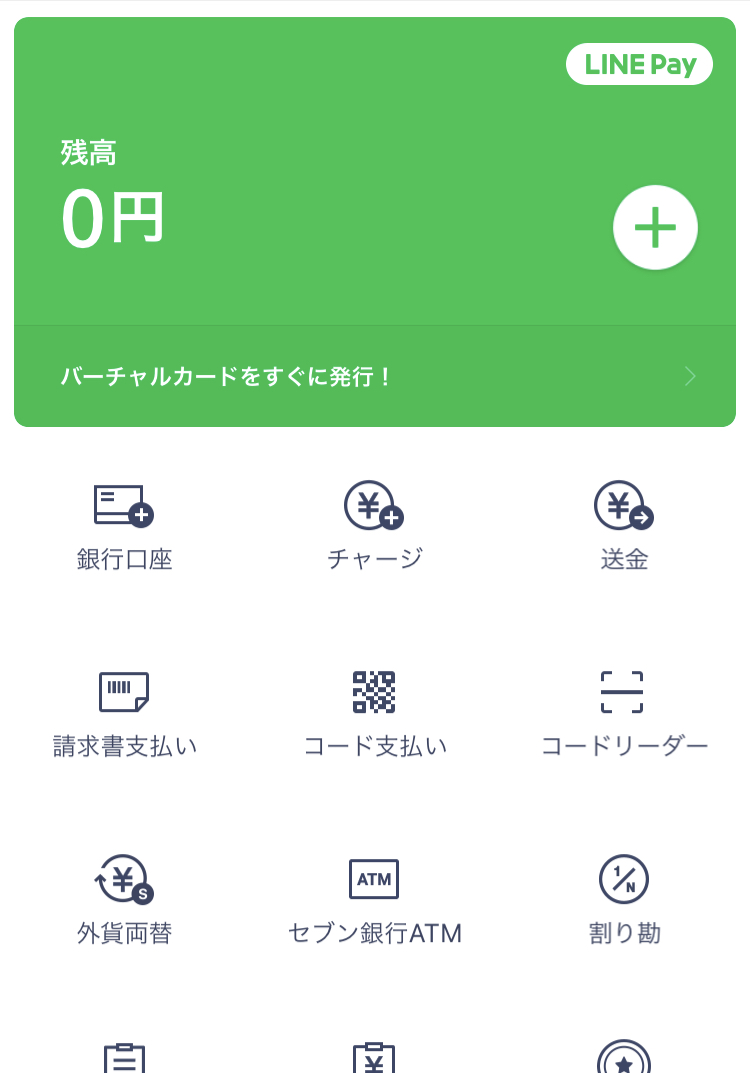Open the 送金 money transfer icon

623,510
